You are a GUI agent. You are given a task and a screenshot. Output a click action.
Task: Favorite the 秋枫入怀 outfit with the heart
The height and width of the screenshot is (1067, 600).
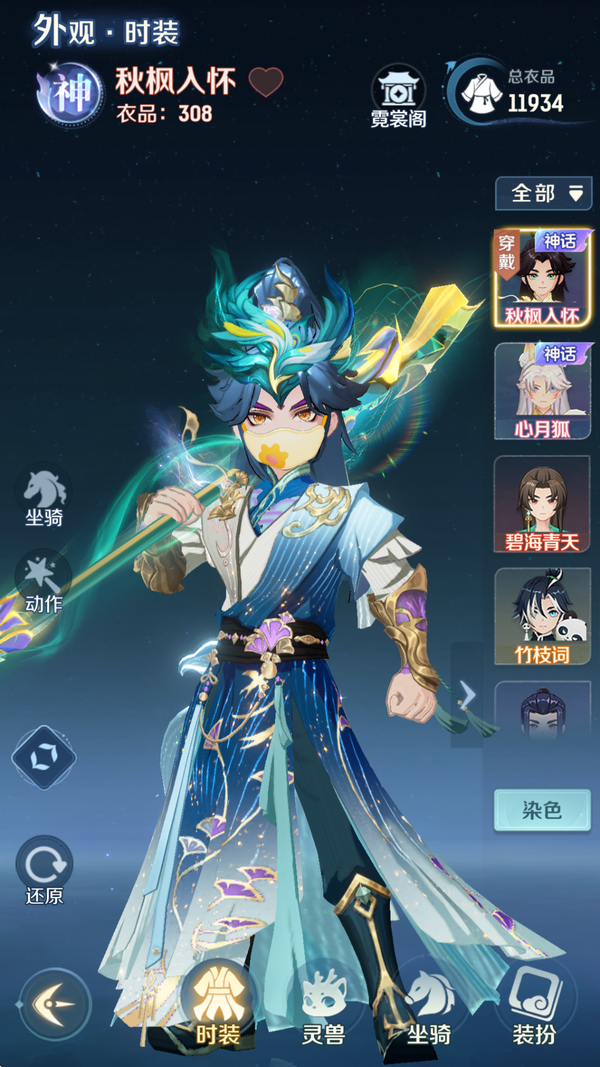pos(266,82)
